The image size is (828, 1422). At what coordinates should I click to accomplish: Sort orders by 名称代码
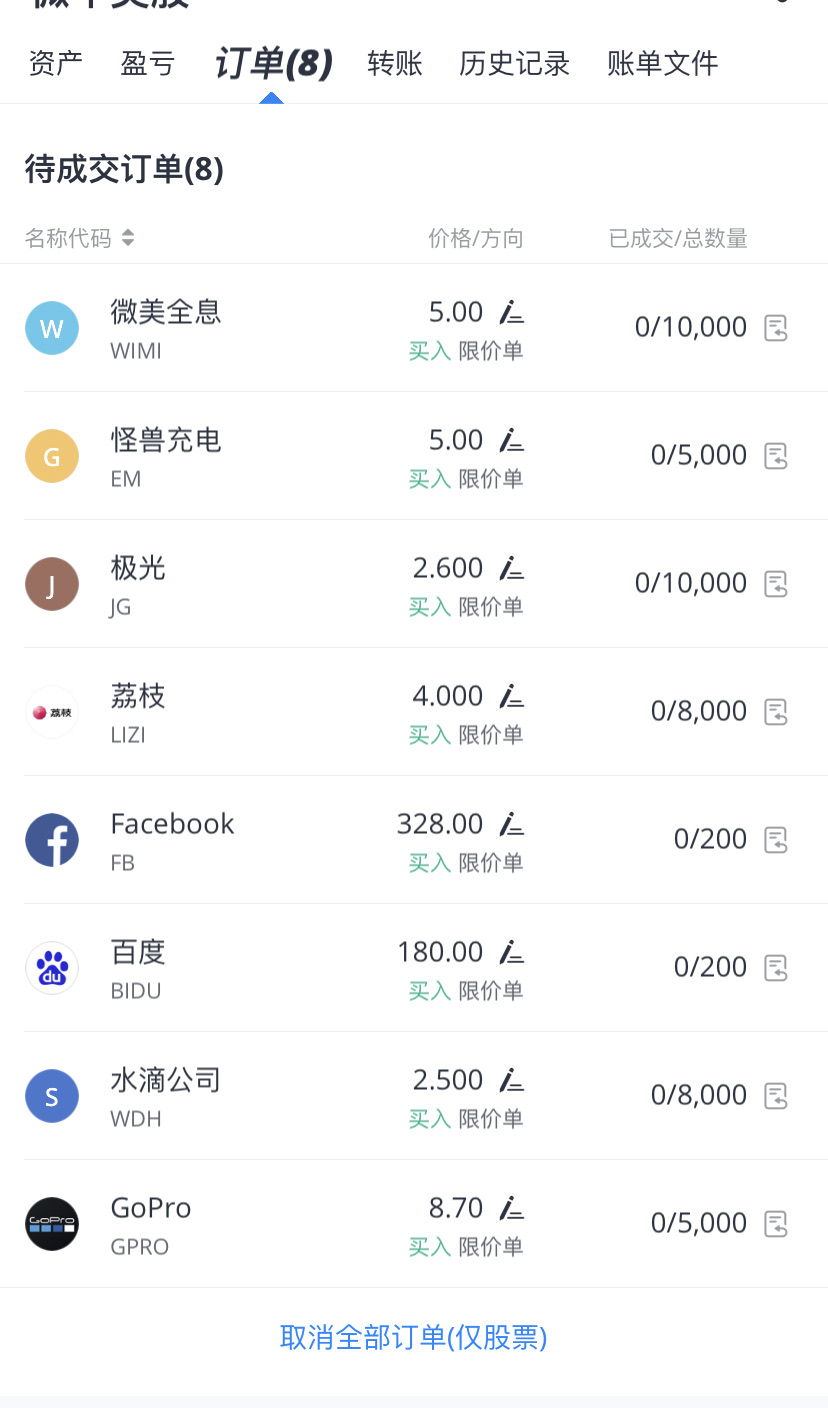coord(80,238)
